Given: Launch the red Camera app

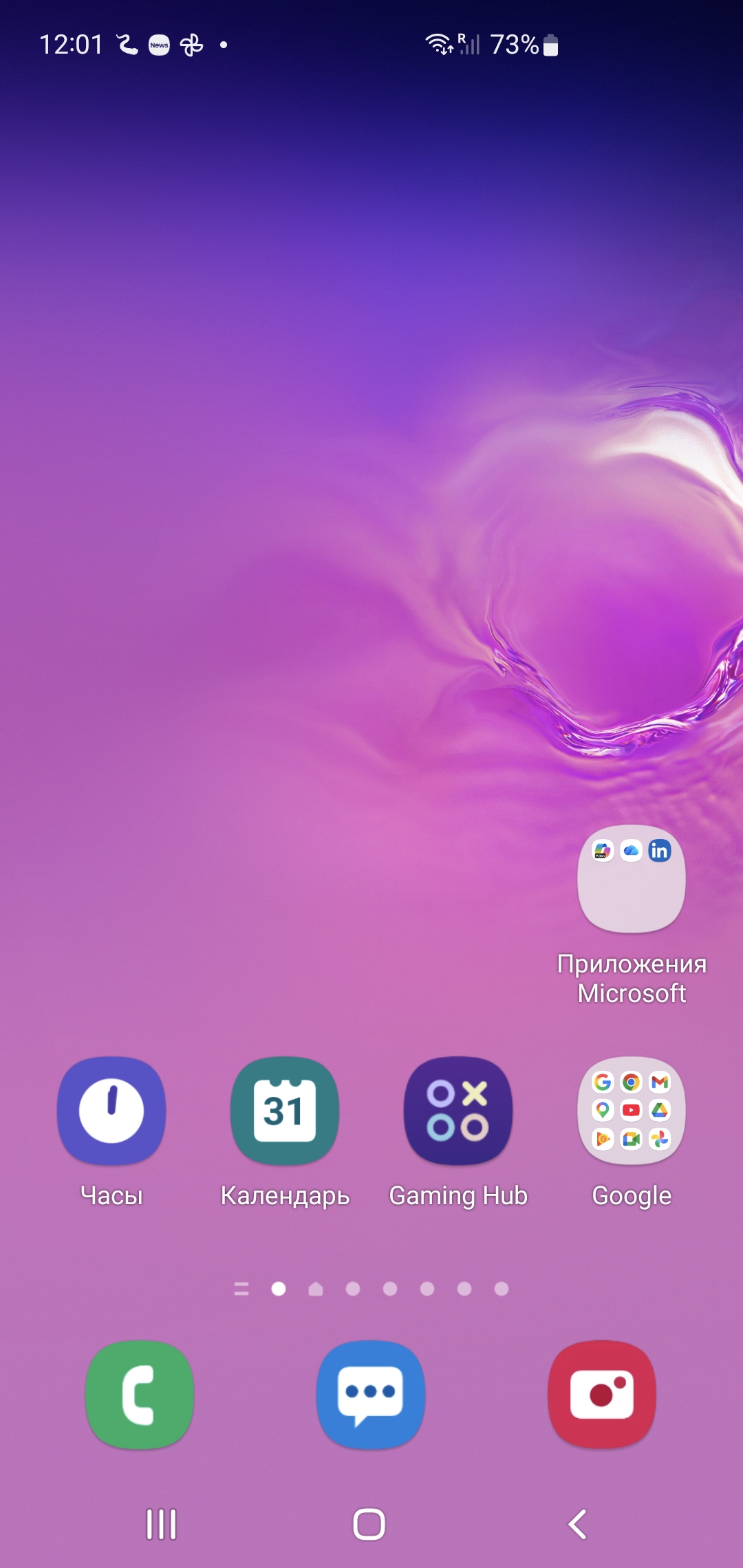Looking at the screenshot, I should click(x=602, y=1394).
